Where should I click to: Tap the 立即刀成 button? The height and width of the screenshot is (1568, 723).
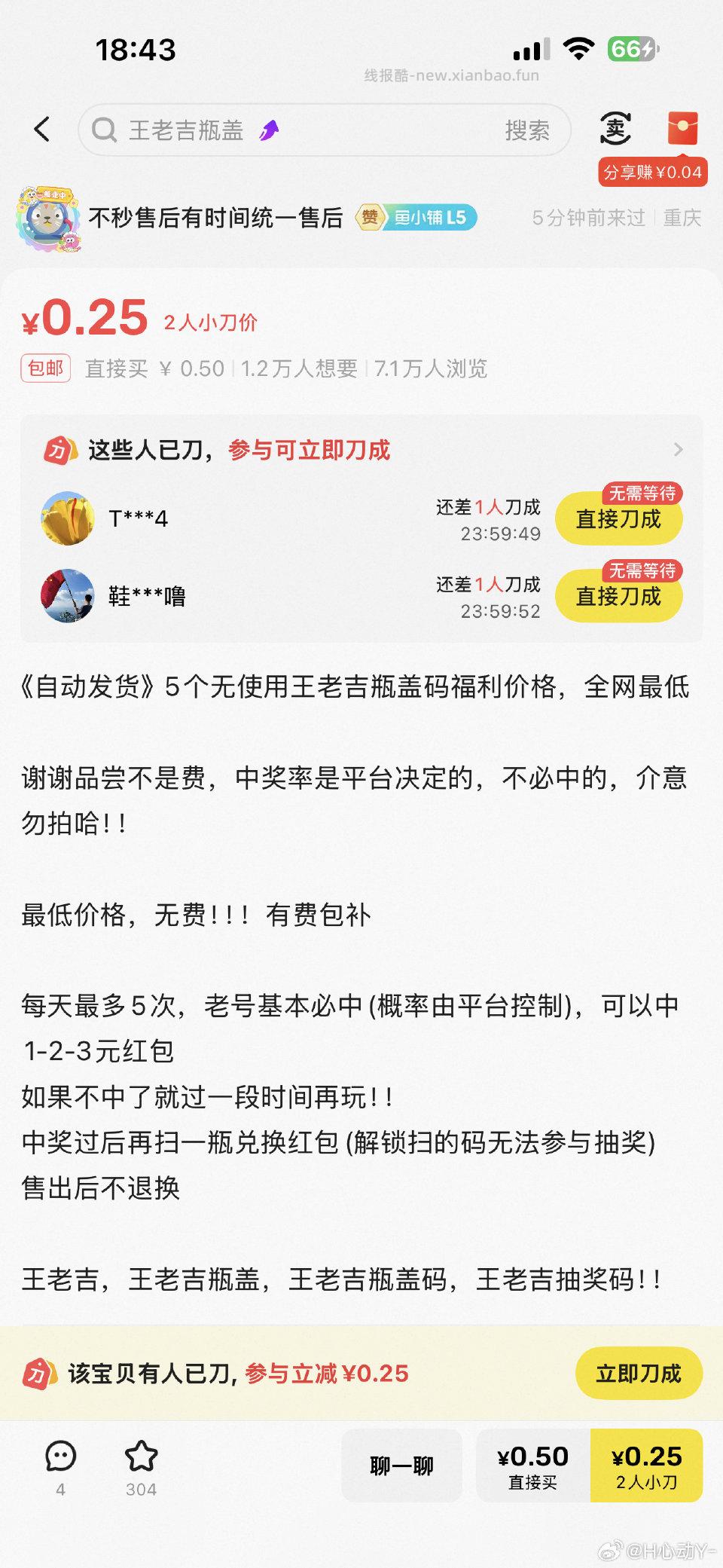click(637, 1373)
